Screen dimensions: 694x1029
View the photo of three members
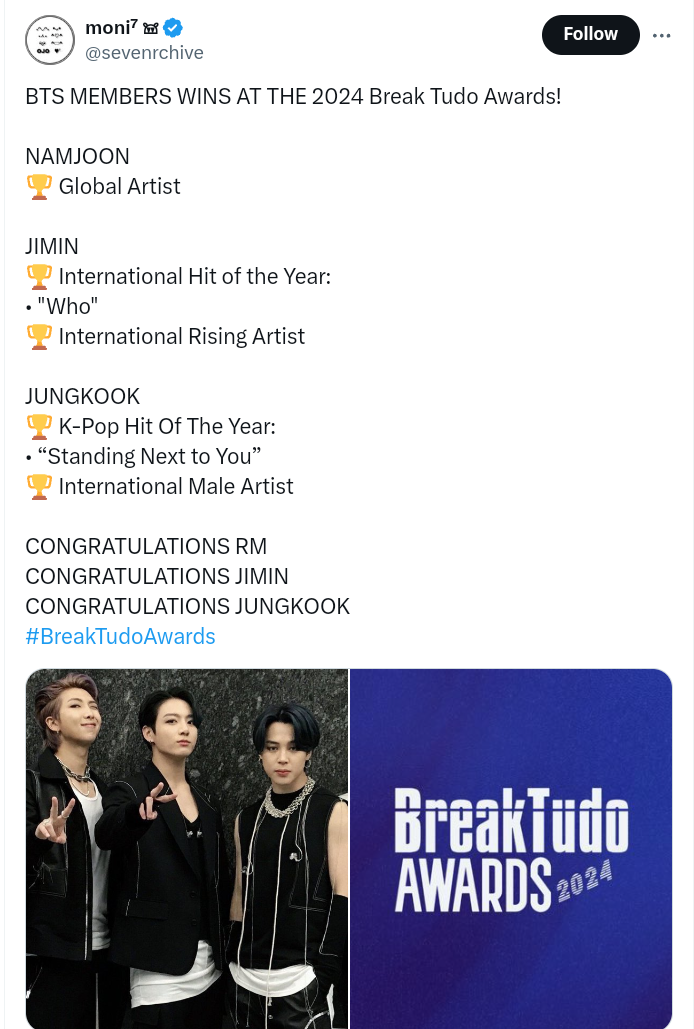[187, 848]
